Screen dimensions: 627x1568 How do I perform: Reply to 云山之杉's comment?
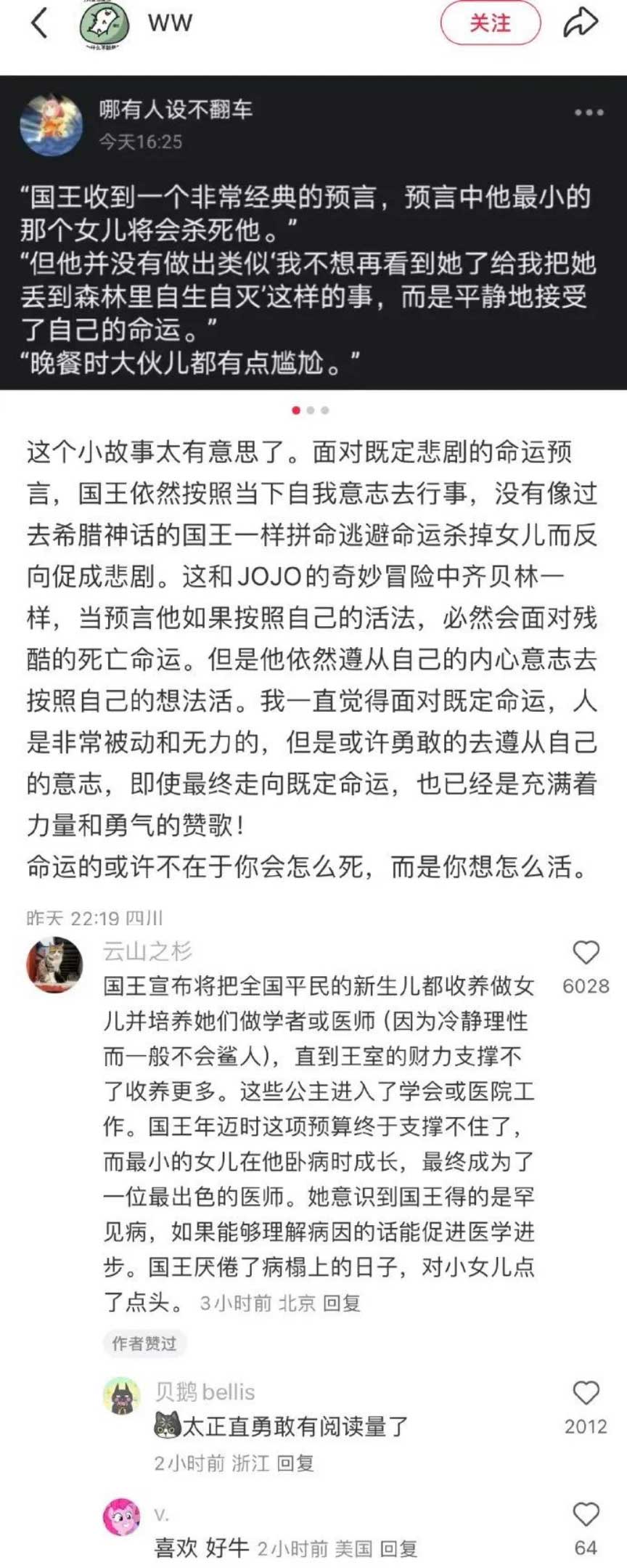coord(341,1303)
